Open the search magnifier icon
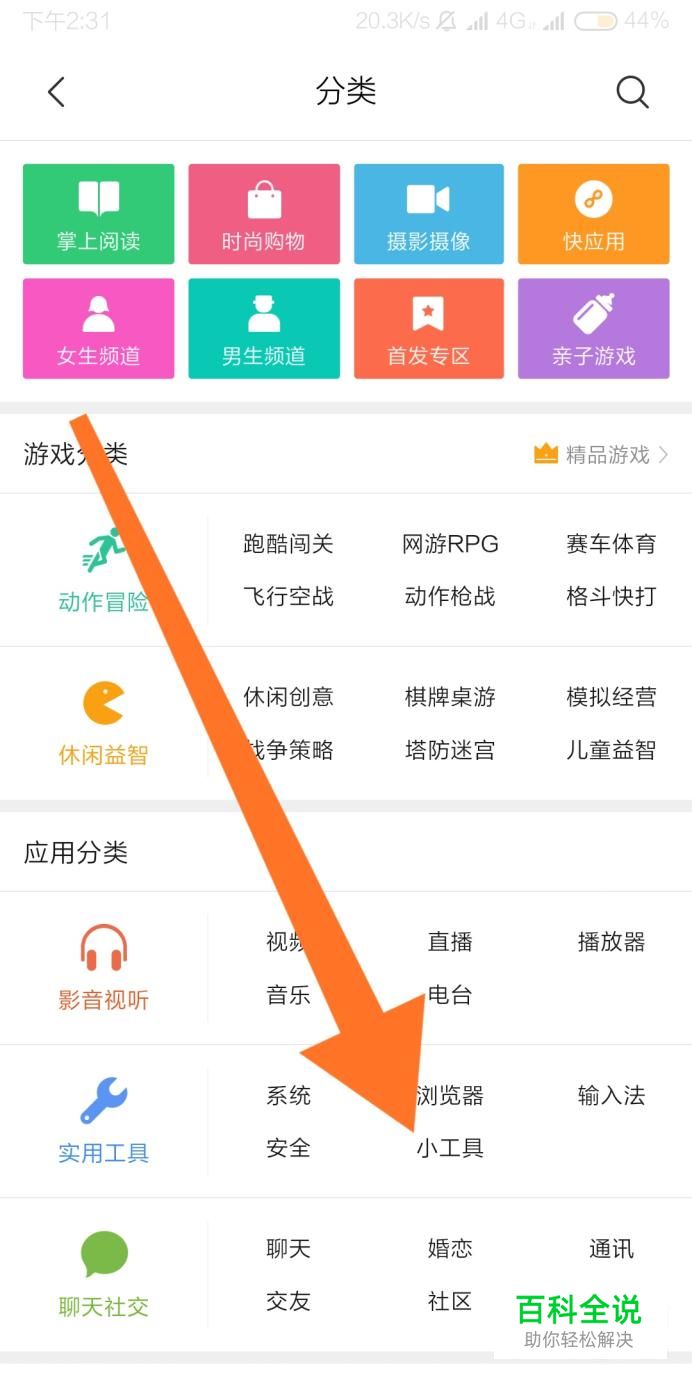 pos(632,92)
